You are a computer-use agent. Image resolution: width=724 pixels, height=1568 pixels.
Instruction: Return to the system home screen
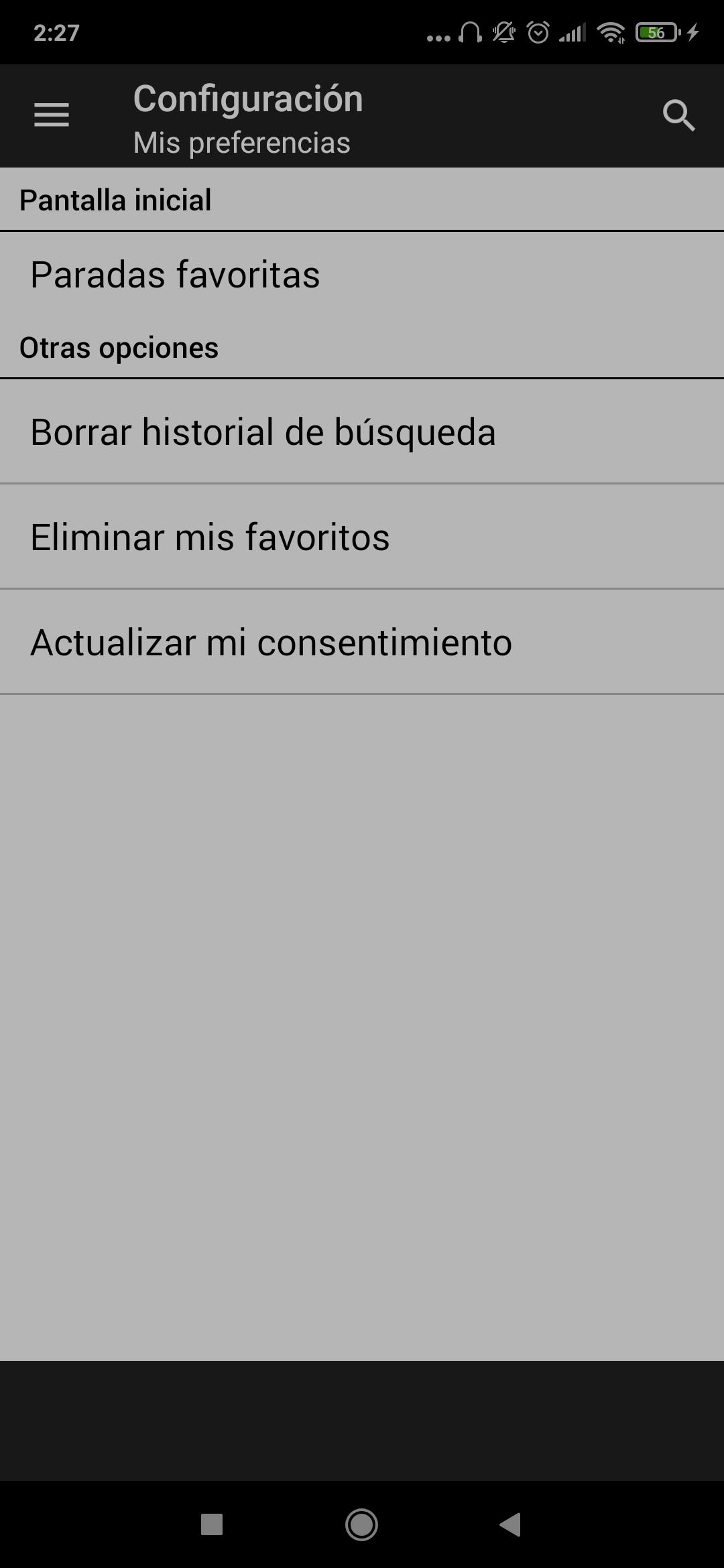[361, 1524]
